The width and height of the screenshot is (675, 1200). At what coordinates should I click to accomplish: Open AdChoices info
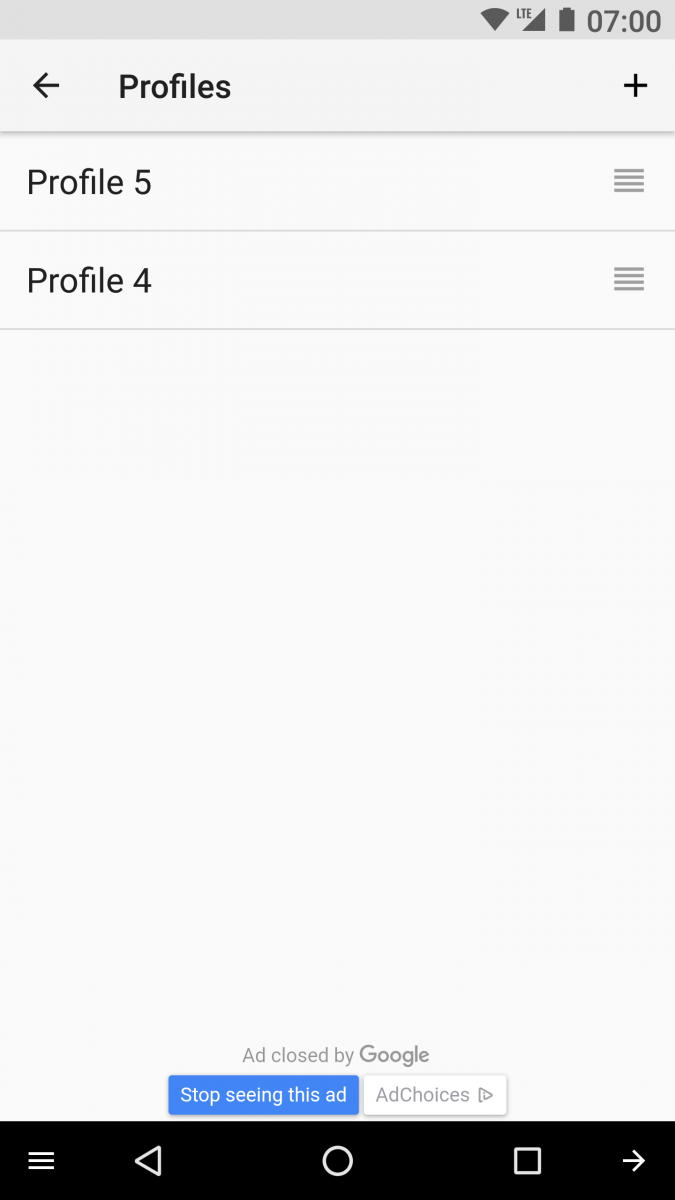(435, 1095)
